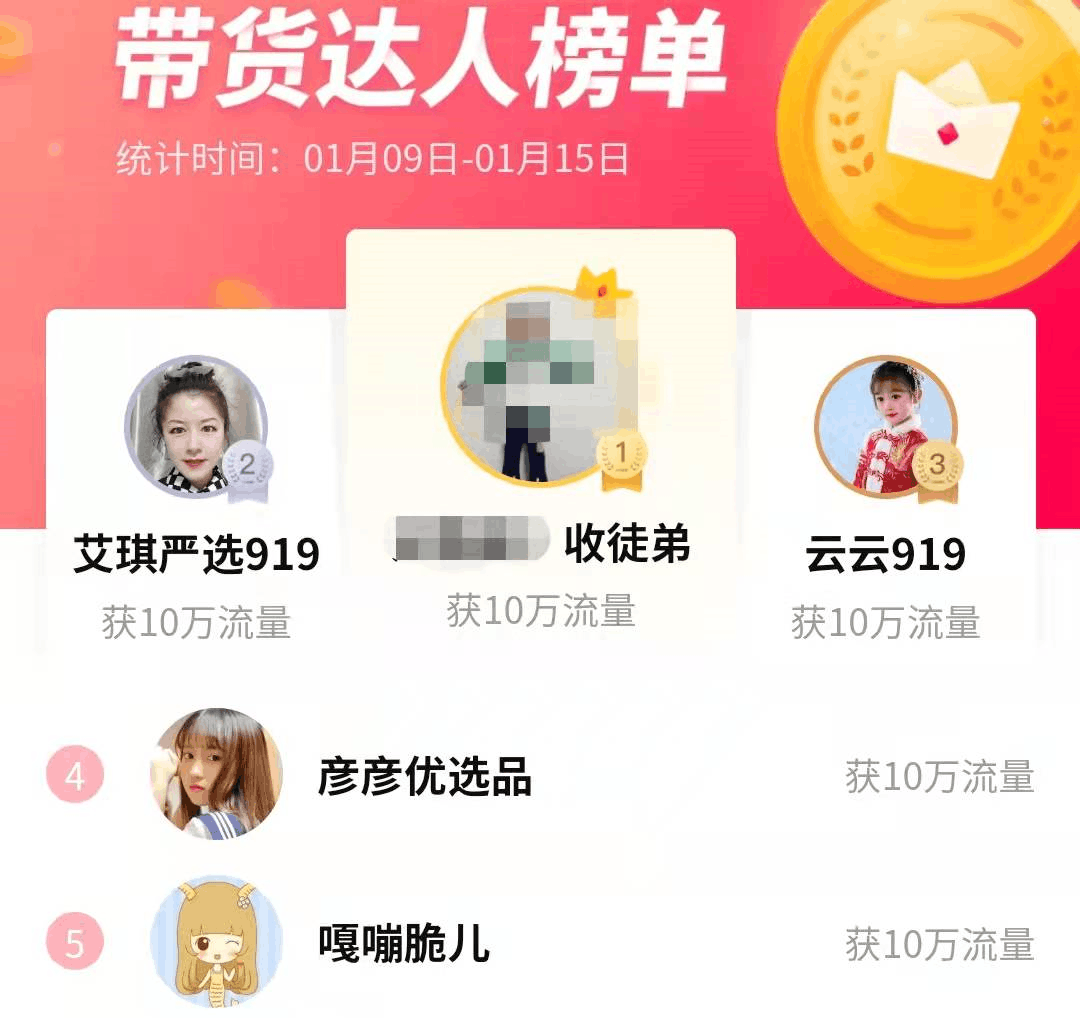Open the fifth-ranked row 嘎嘣脆儿

coord(540,942)
